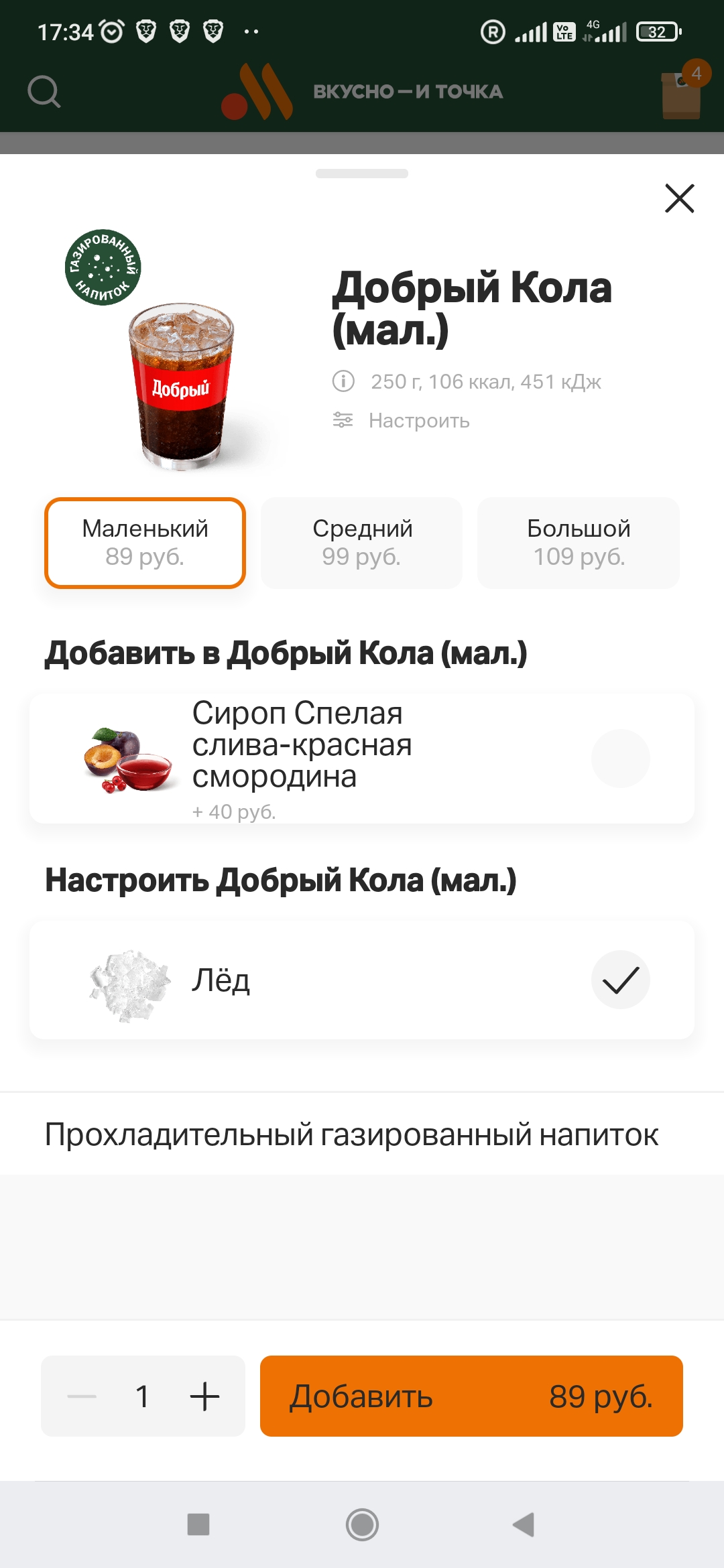Open the shopping bag with 4 items

coord(682,94)
